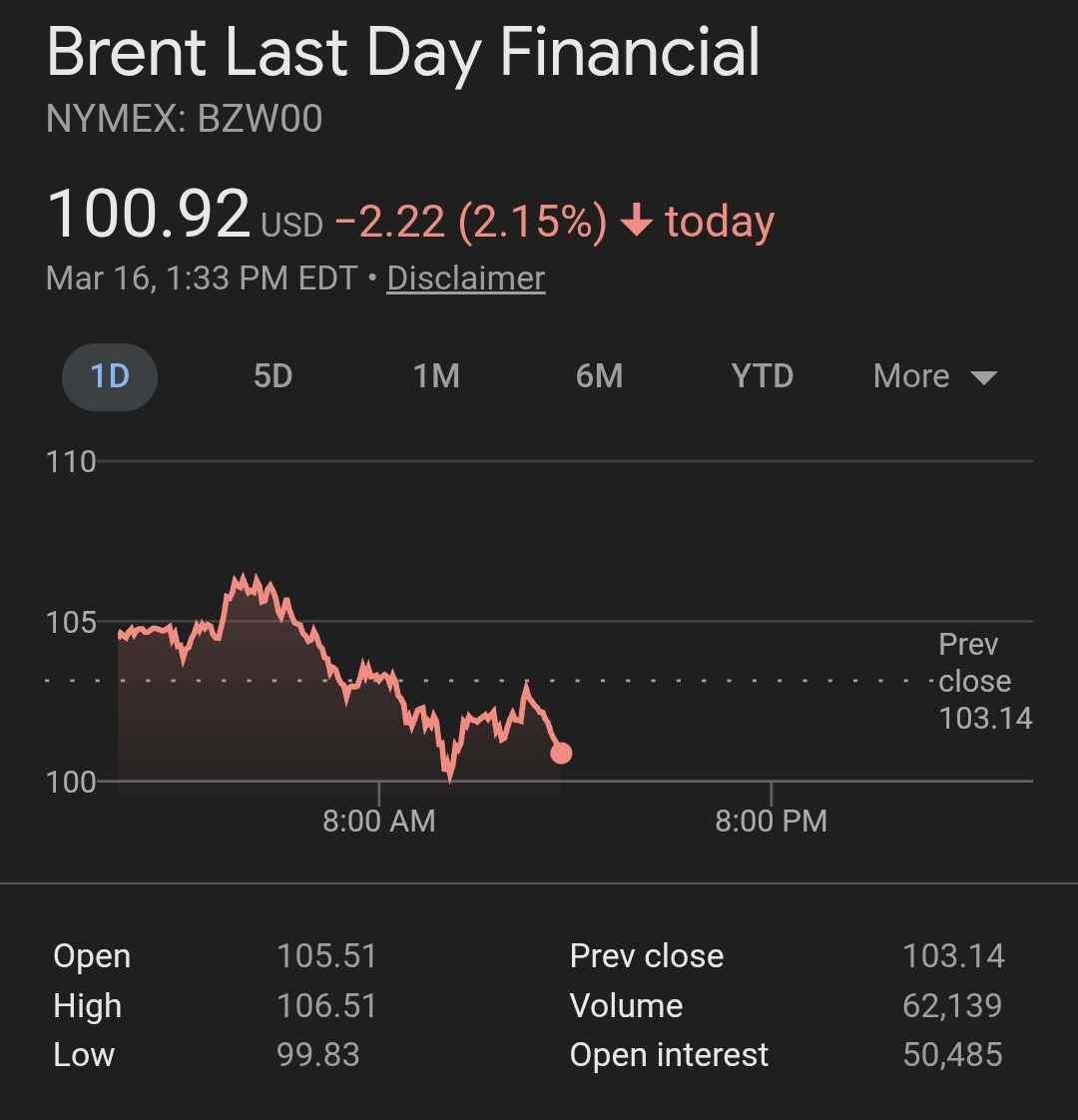View the 6M price chart
This screenshot has width=1078, height=1120.
pos(599,376)
